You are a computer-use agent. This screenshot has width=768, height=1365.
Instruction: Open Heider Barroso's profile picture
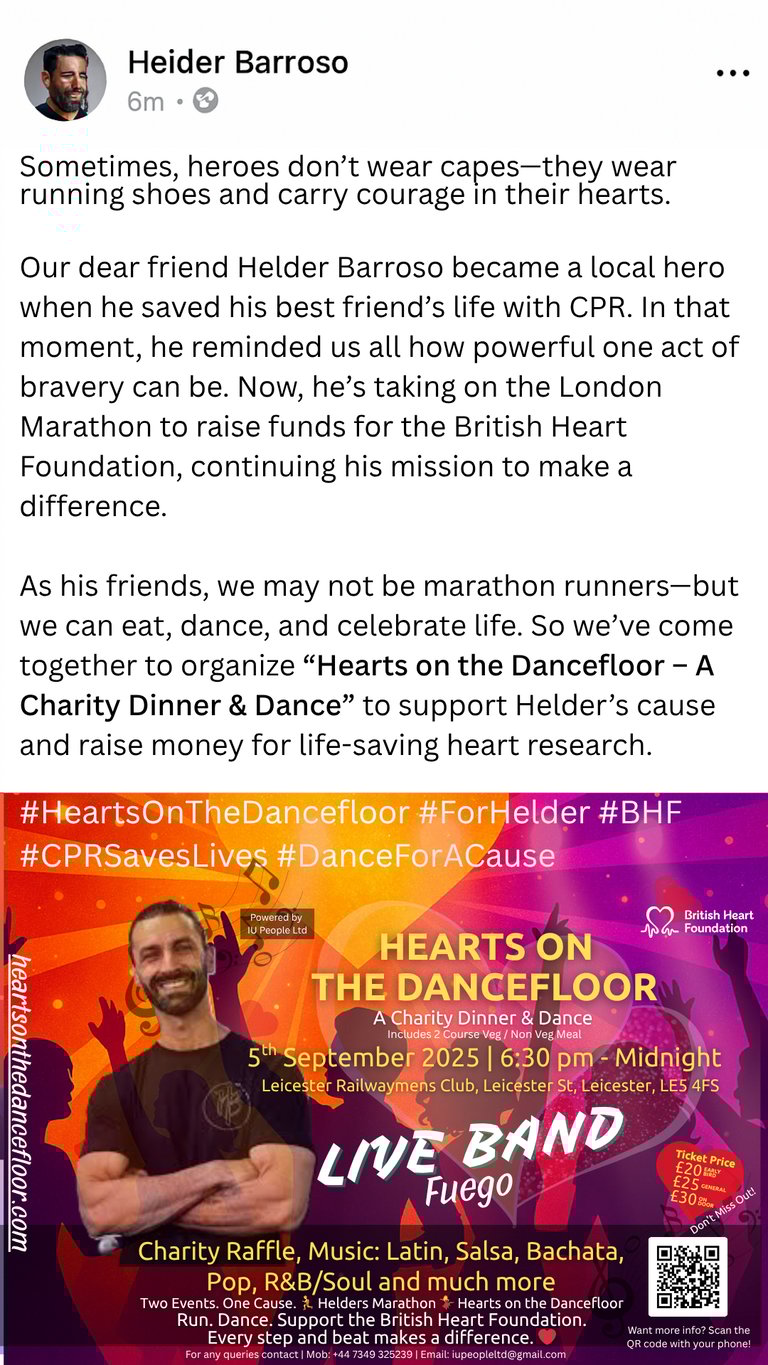(65, 80)
